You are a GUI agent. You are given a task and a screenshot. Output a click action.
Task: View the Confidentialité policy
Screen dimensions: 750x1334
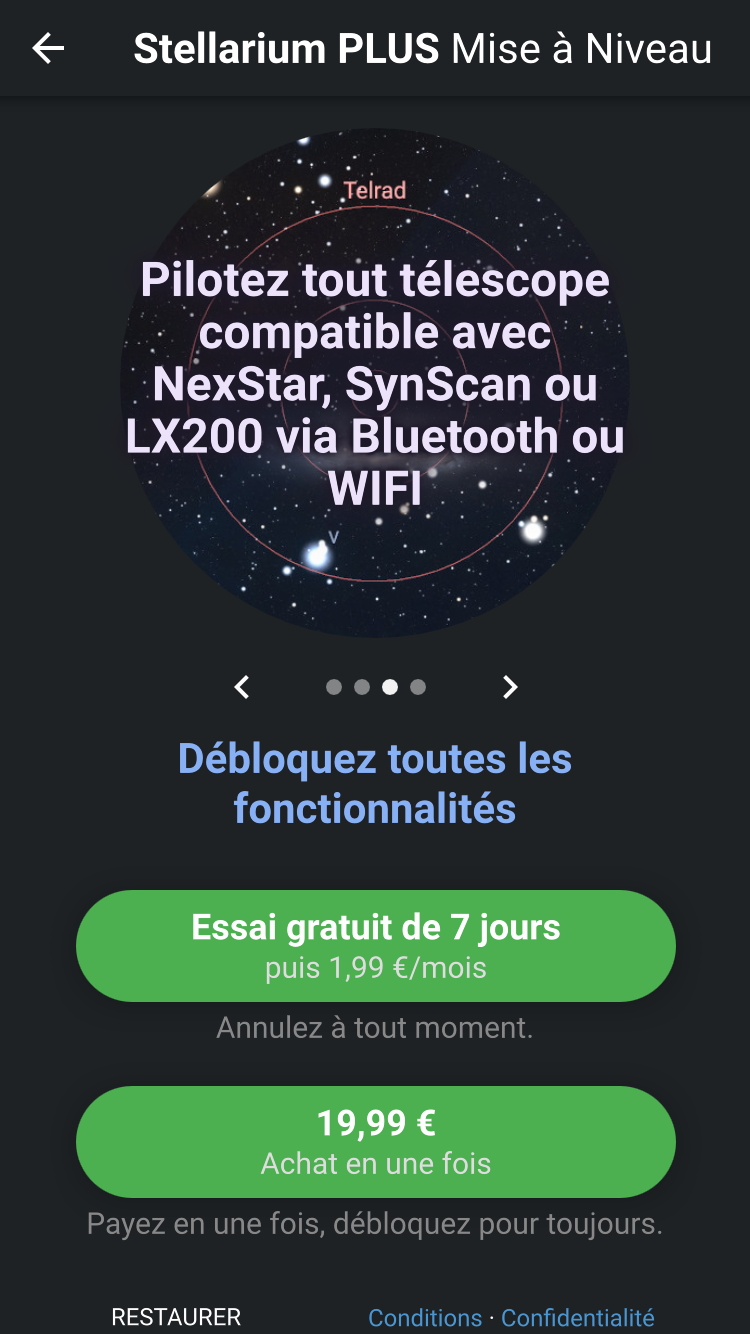coord(577,1317)
